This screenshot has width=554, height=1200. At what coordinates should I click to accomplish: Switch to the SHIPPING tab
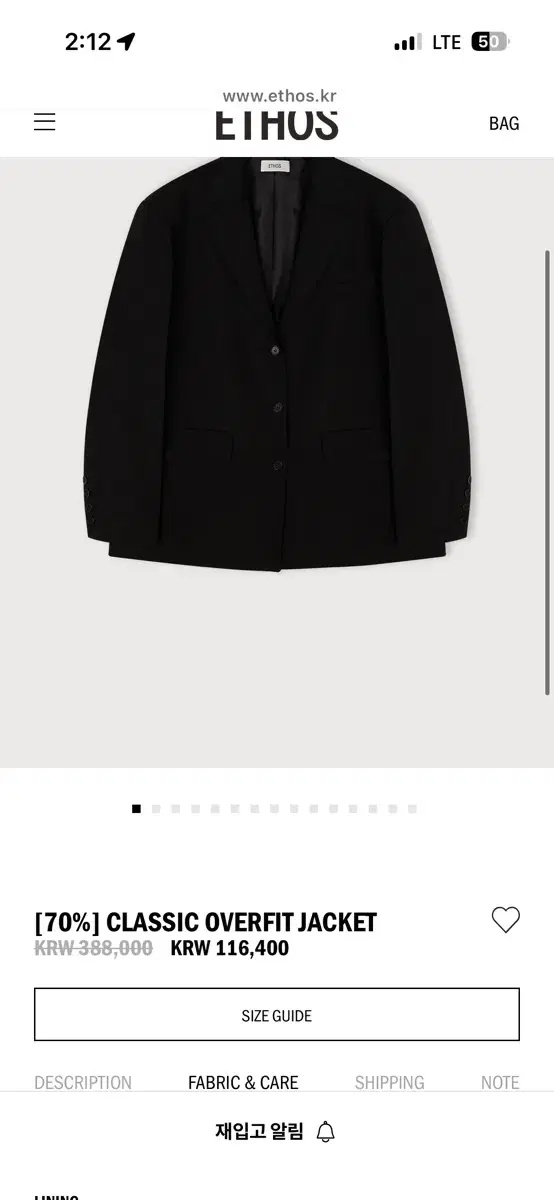click(389, 1083)
